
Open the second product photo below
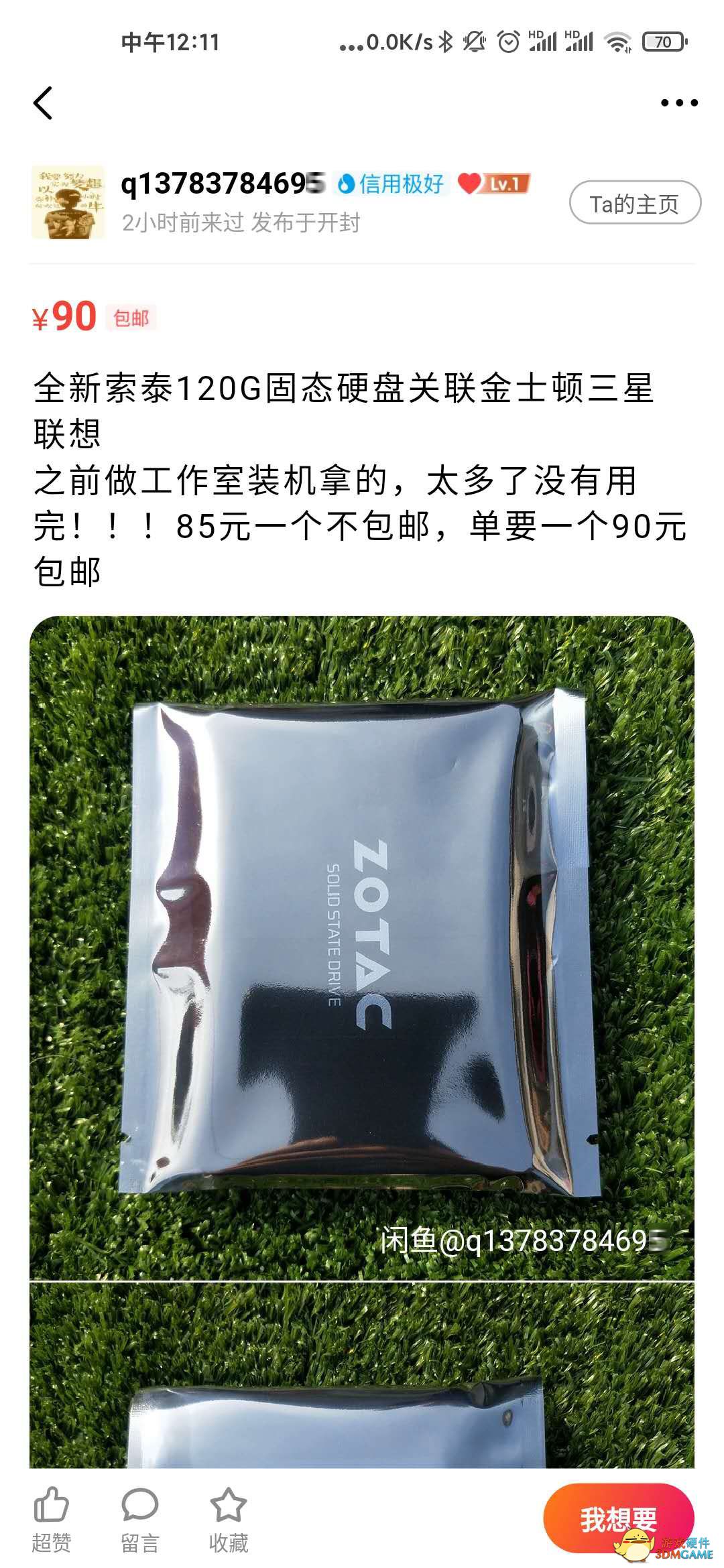click(362, 1375)
